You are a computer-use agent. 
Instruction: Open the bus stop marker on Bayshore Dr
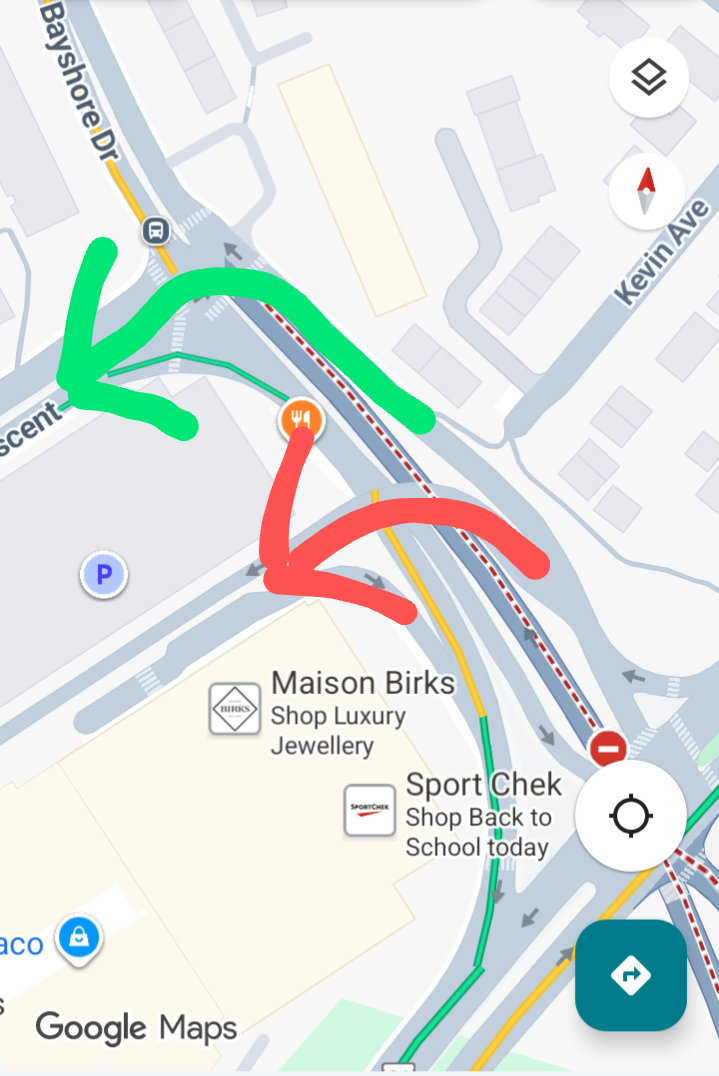[x=155, y=231]
